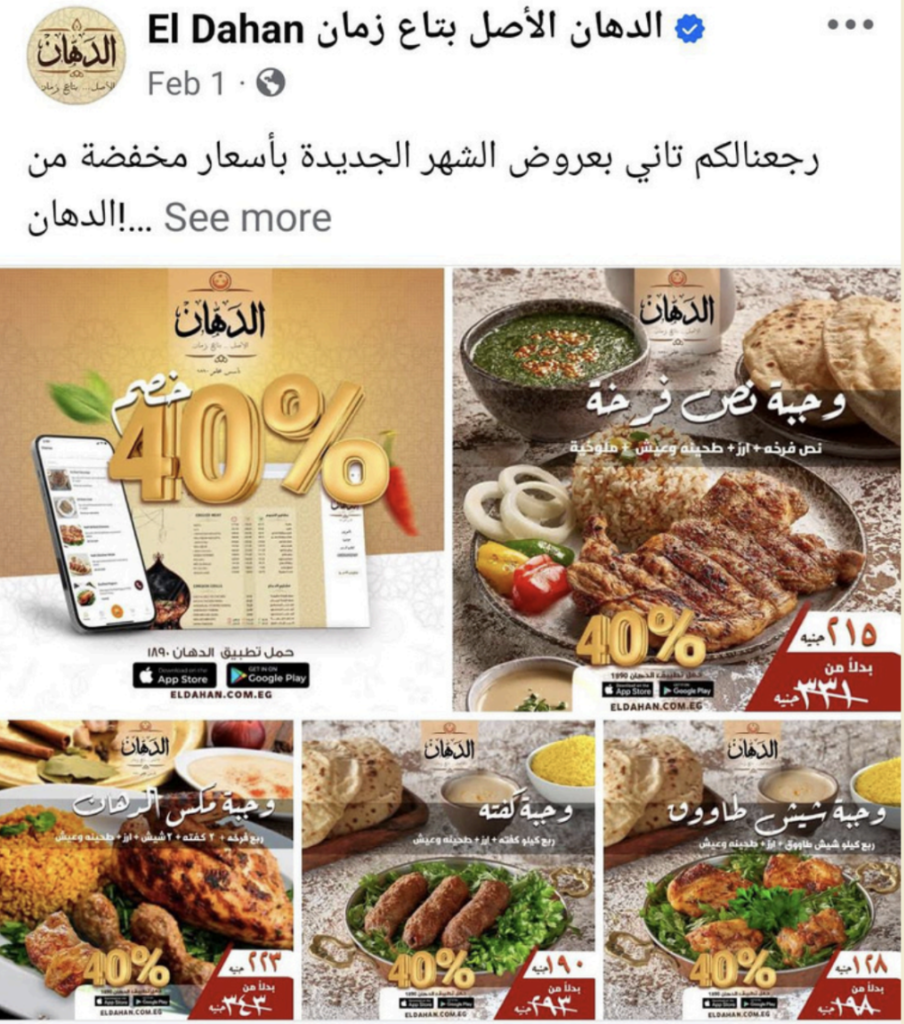Image resolution: width=904 pixels, height=1024 pixels.
Task: View the half chicken meal photo
Action: tap(676, 488)
